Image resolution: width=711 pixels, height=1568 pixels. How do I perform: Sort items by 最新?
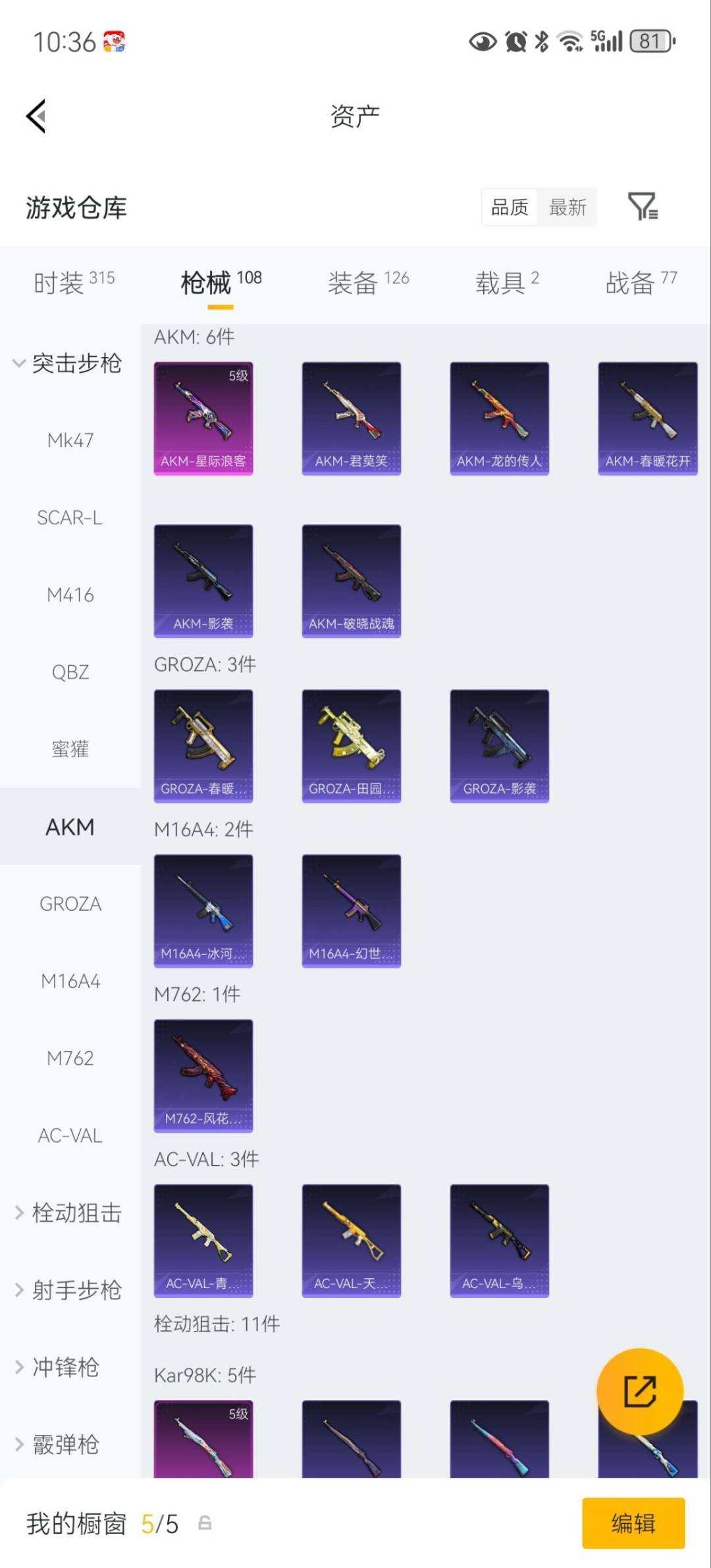567,207
